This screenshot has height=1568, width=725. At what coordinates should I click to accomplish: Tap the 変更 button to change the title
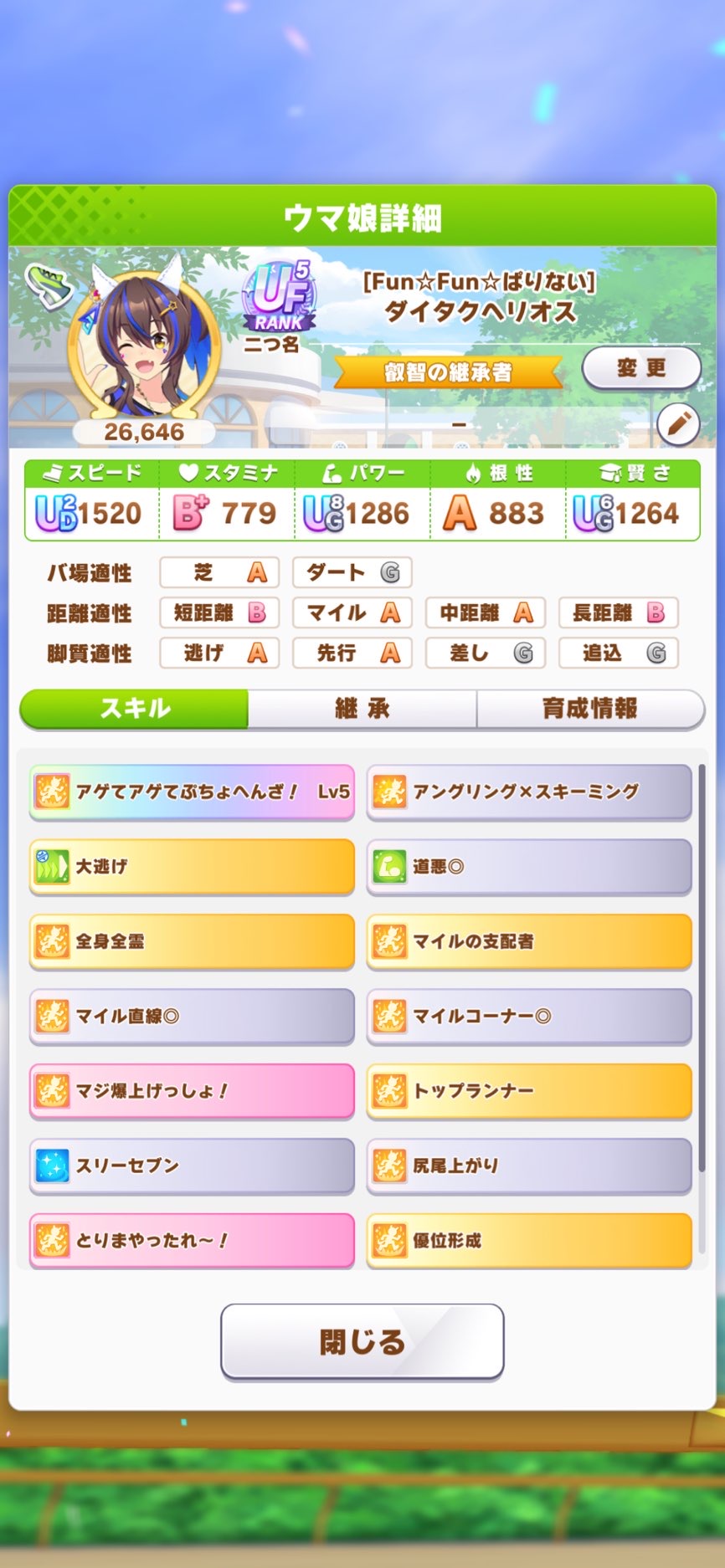point(641,368)
